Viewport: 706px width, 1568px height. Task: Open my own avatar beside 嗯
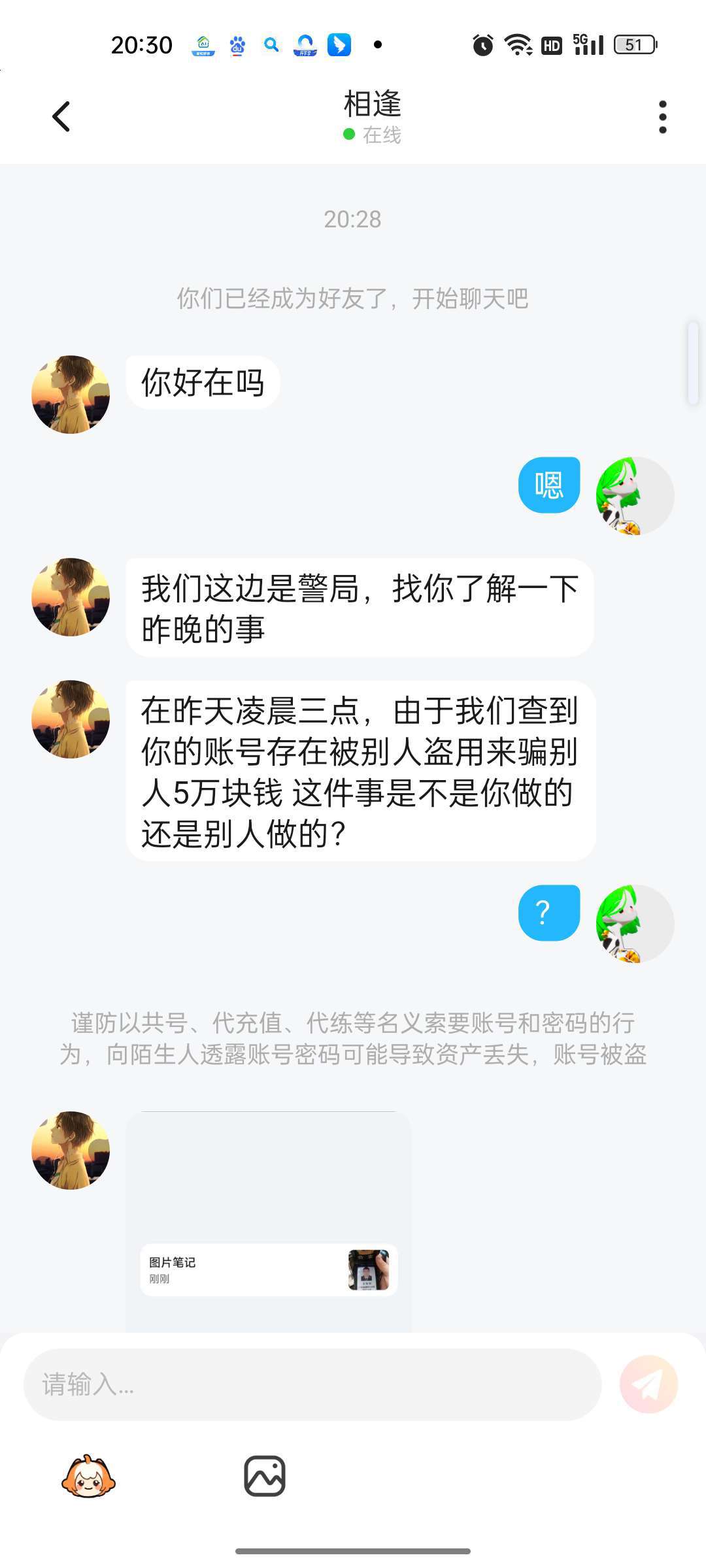tap(634, 496)
